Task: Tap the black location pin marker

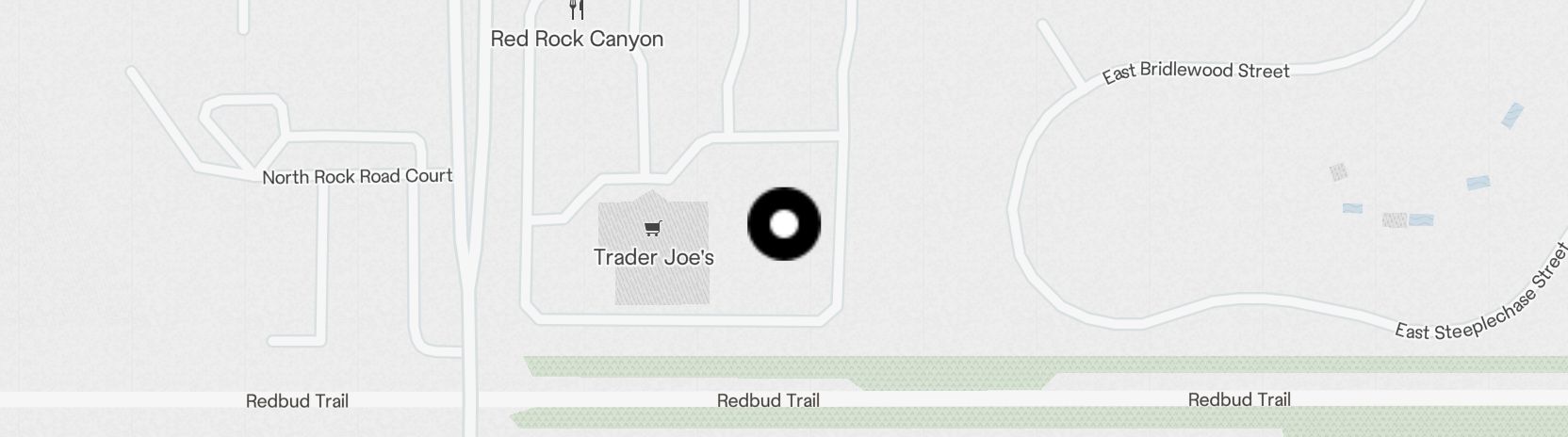Action: pyautogui.click(x=784, y=224)
